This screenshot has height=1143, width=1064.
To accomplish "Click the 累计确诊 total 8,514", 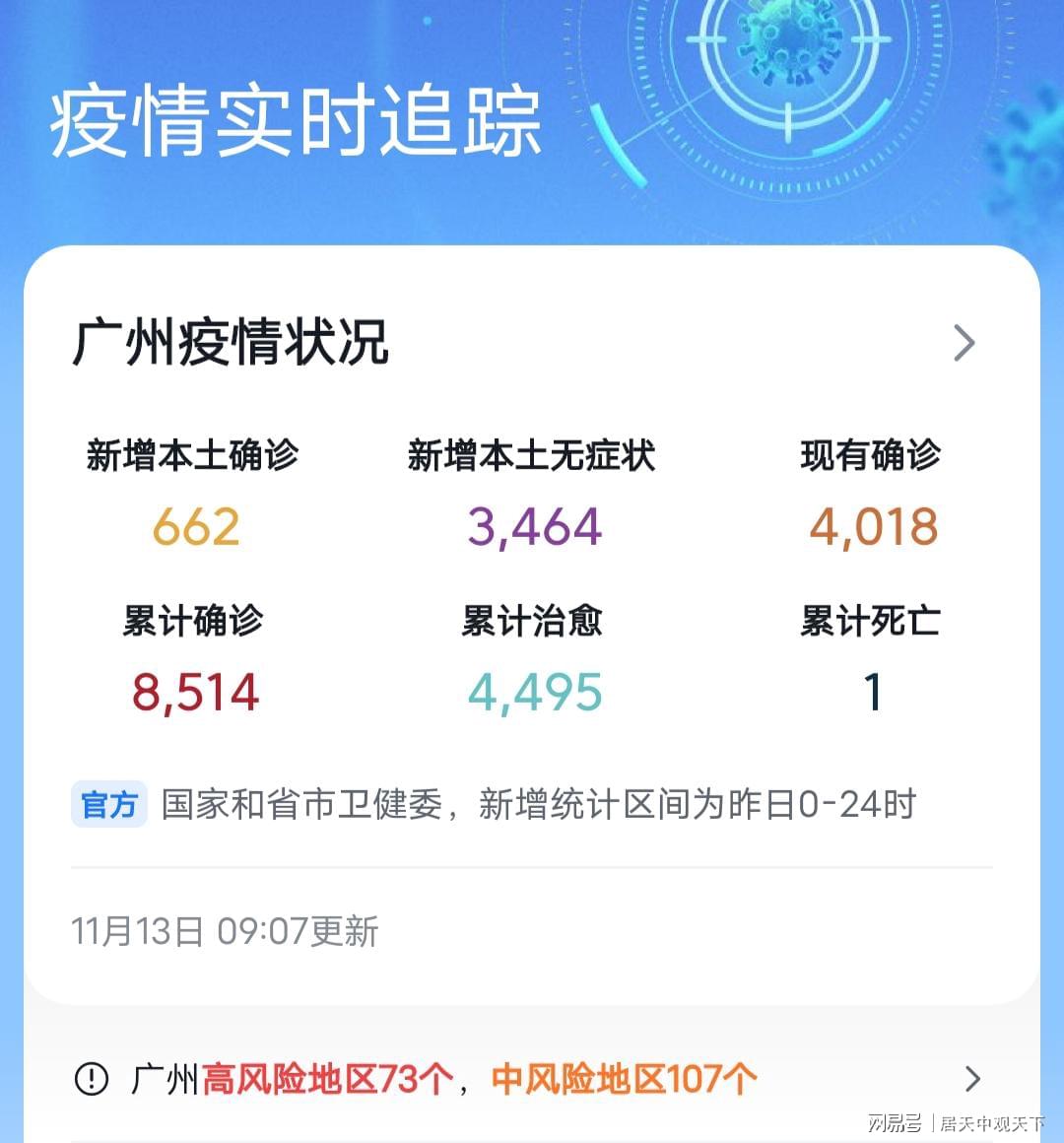I will click(x=193, y=692).
